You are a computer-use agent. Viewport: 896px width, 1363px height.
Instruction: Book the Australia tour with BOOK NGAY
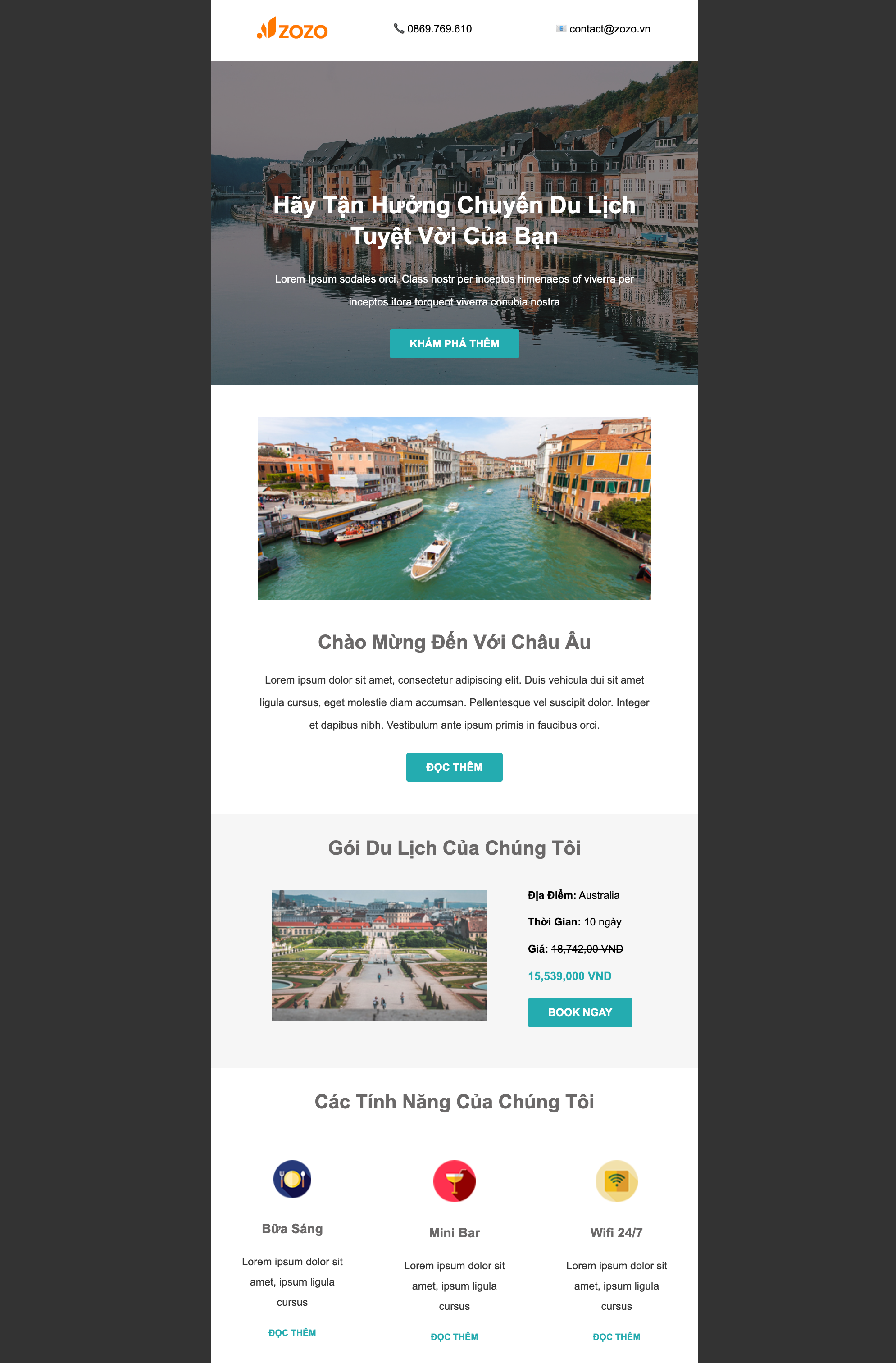point(579,1012)
